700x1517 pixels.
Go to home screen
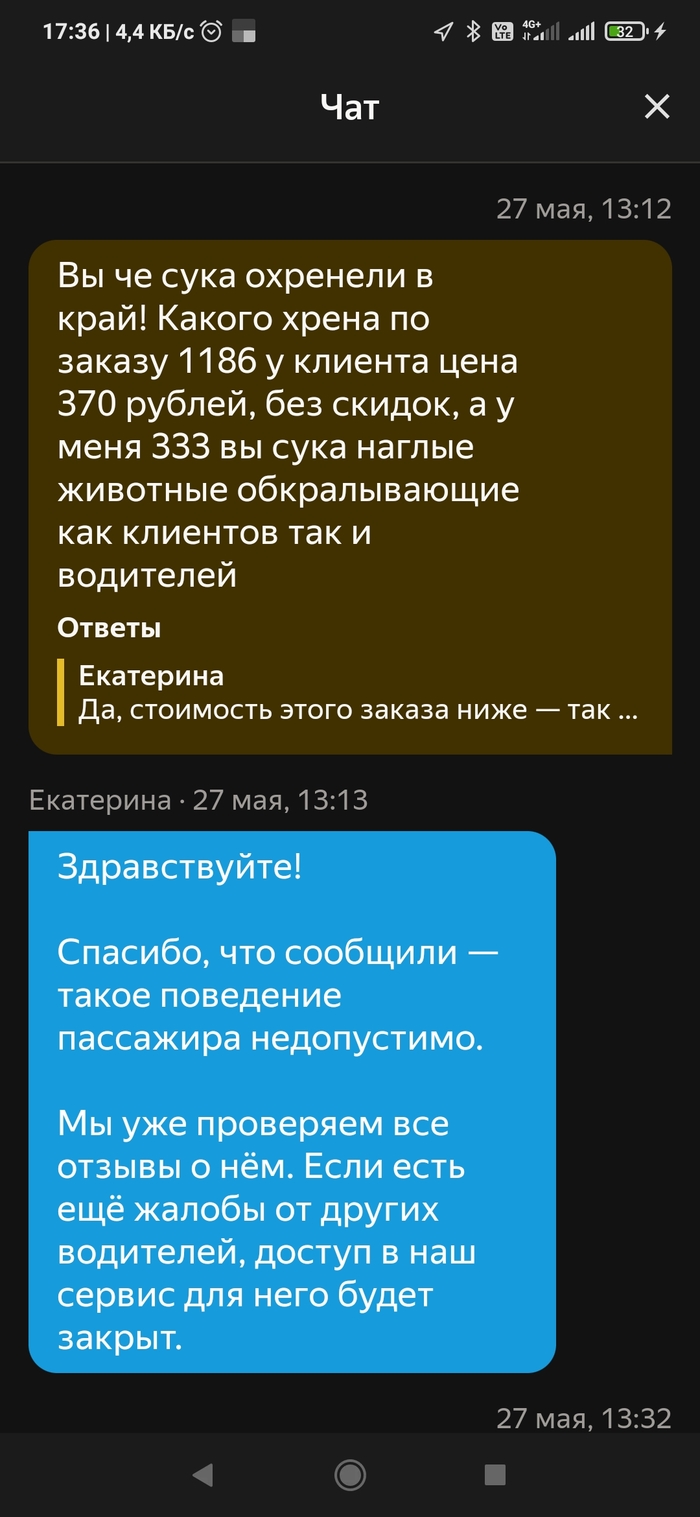(x=350, y=1473)
